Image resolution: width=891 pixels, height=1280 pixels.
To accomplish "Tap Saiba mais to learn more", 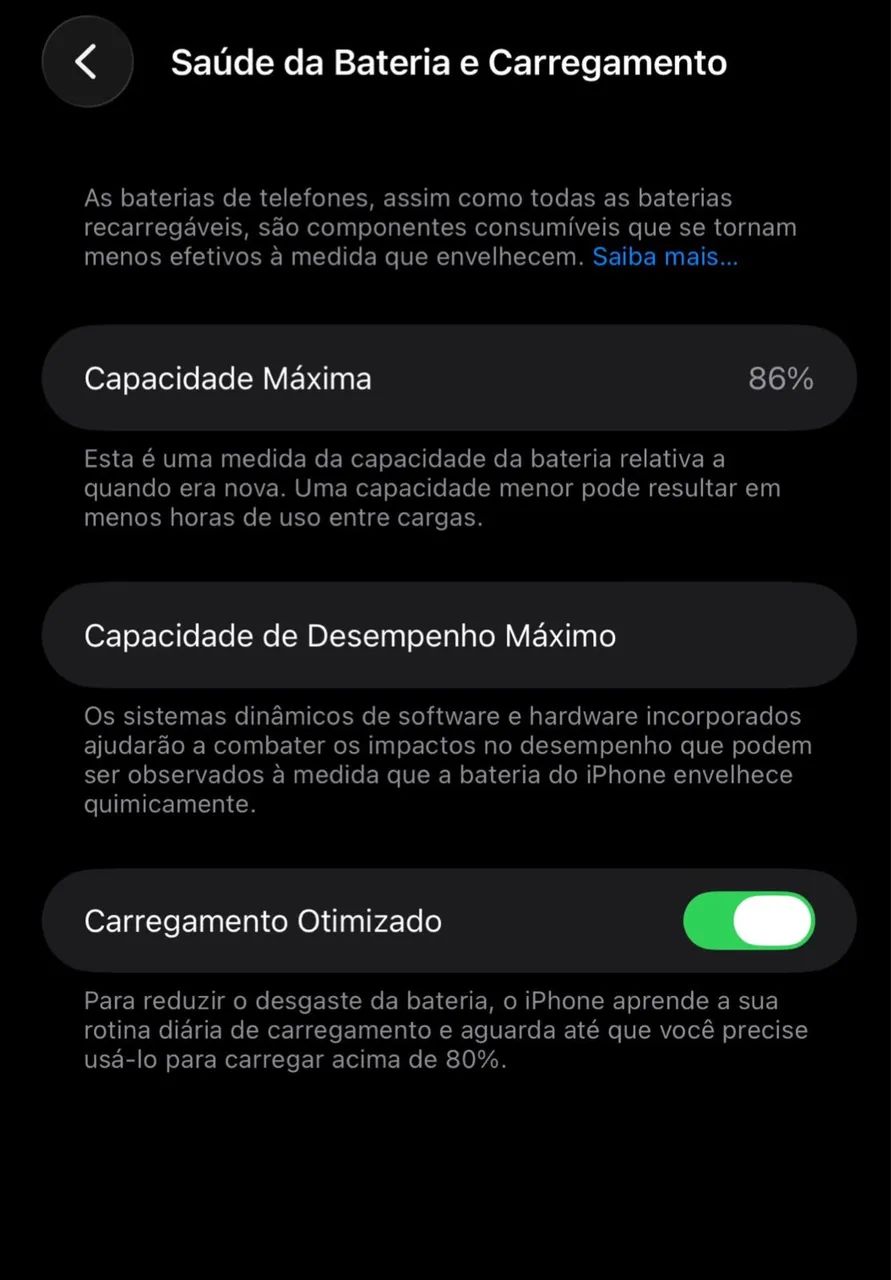I will tap(665, 257).
